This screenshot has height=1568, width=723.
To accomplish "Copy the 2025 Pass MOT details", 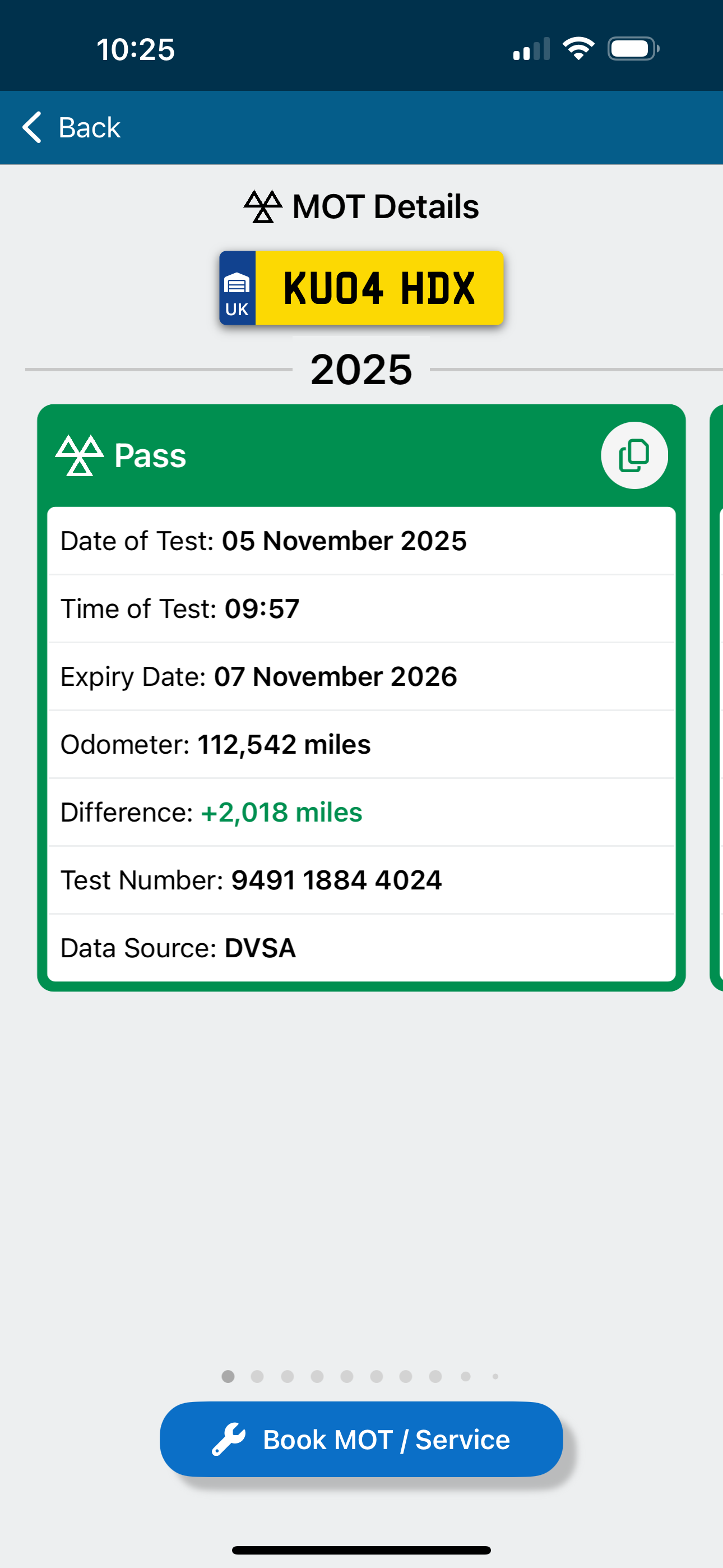I will pyautogui.click(x=633, y=455).
